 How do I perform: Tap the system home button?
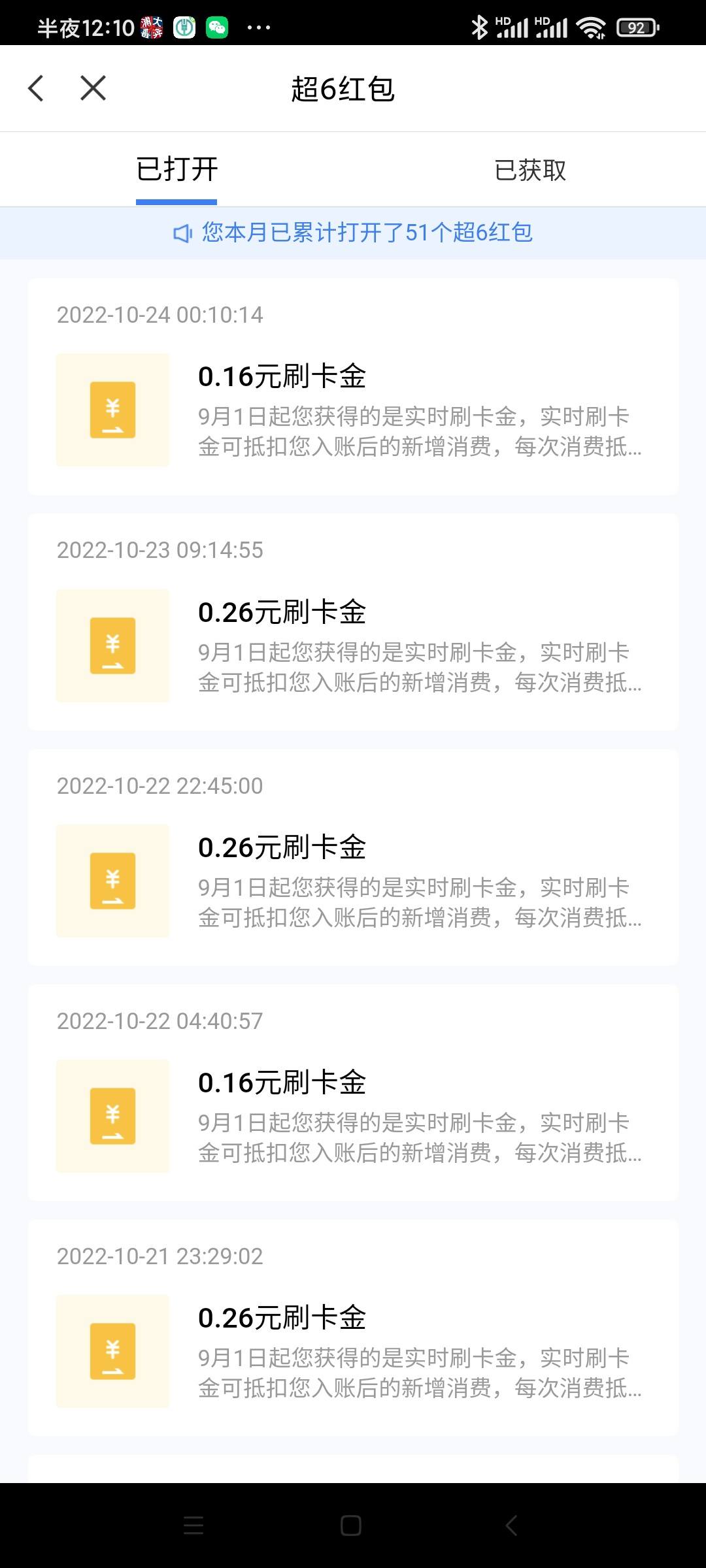[x=351, y=1526]
